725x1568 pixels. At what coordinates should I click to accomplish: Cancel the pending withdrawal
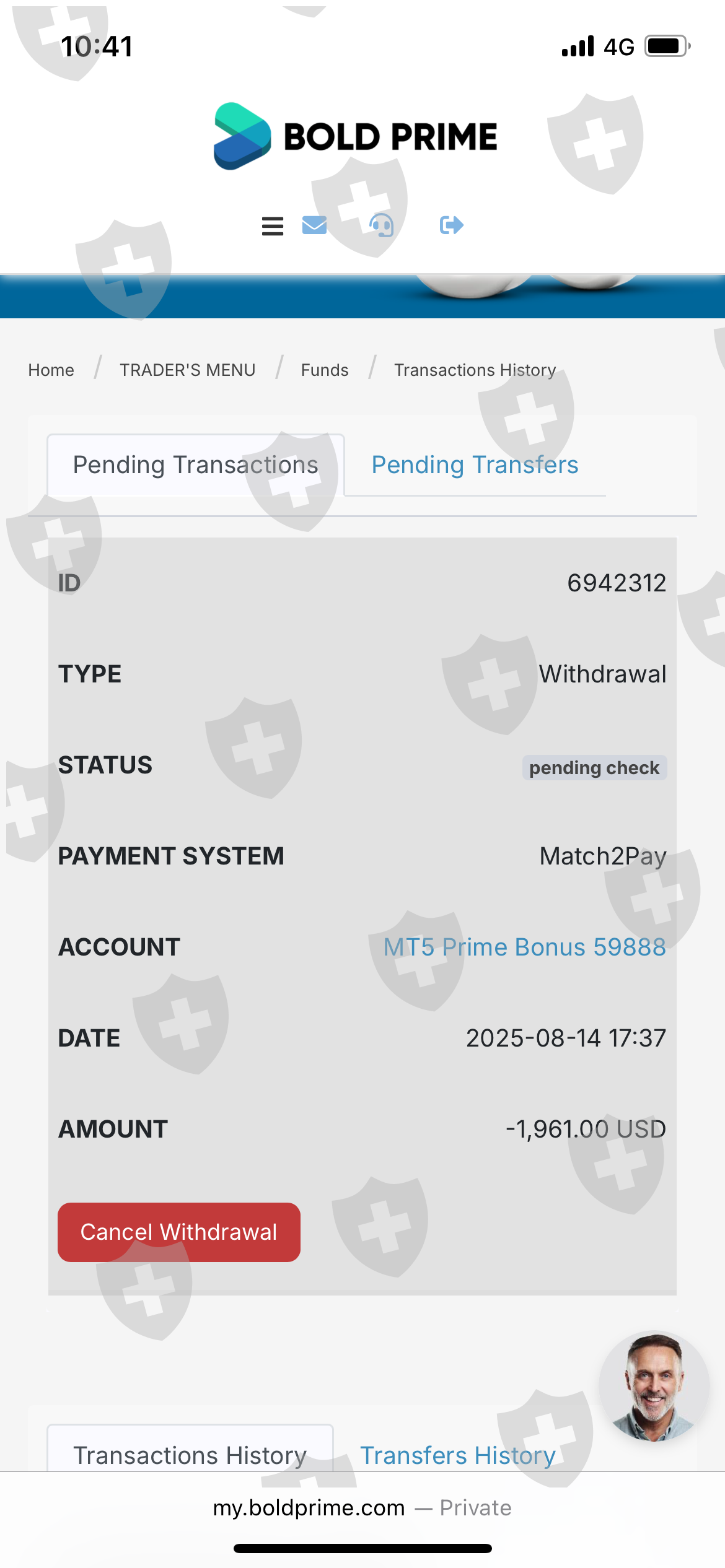(x=179, y=1232)
